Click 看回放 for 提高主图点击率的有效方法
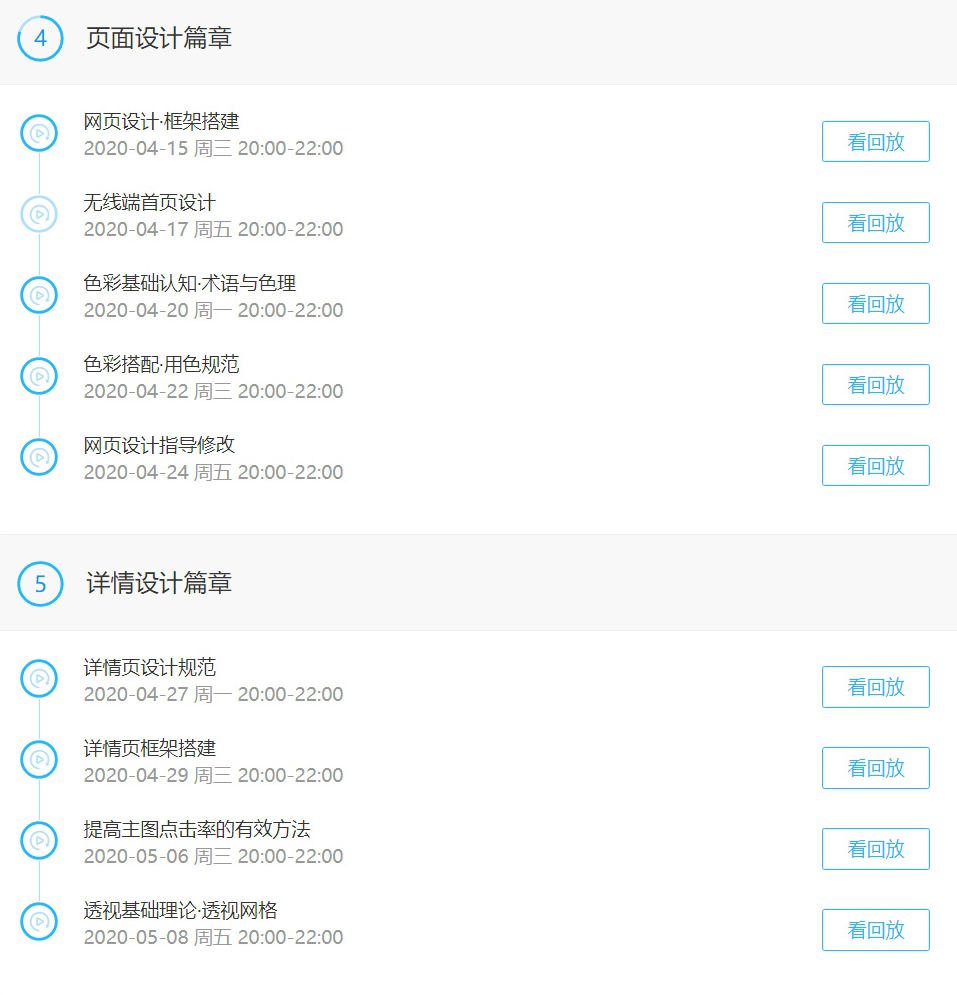 (x=875, y=849)
